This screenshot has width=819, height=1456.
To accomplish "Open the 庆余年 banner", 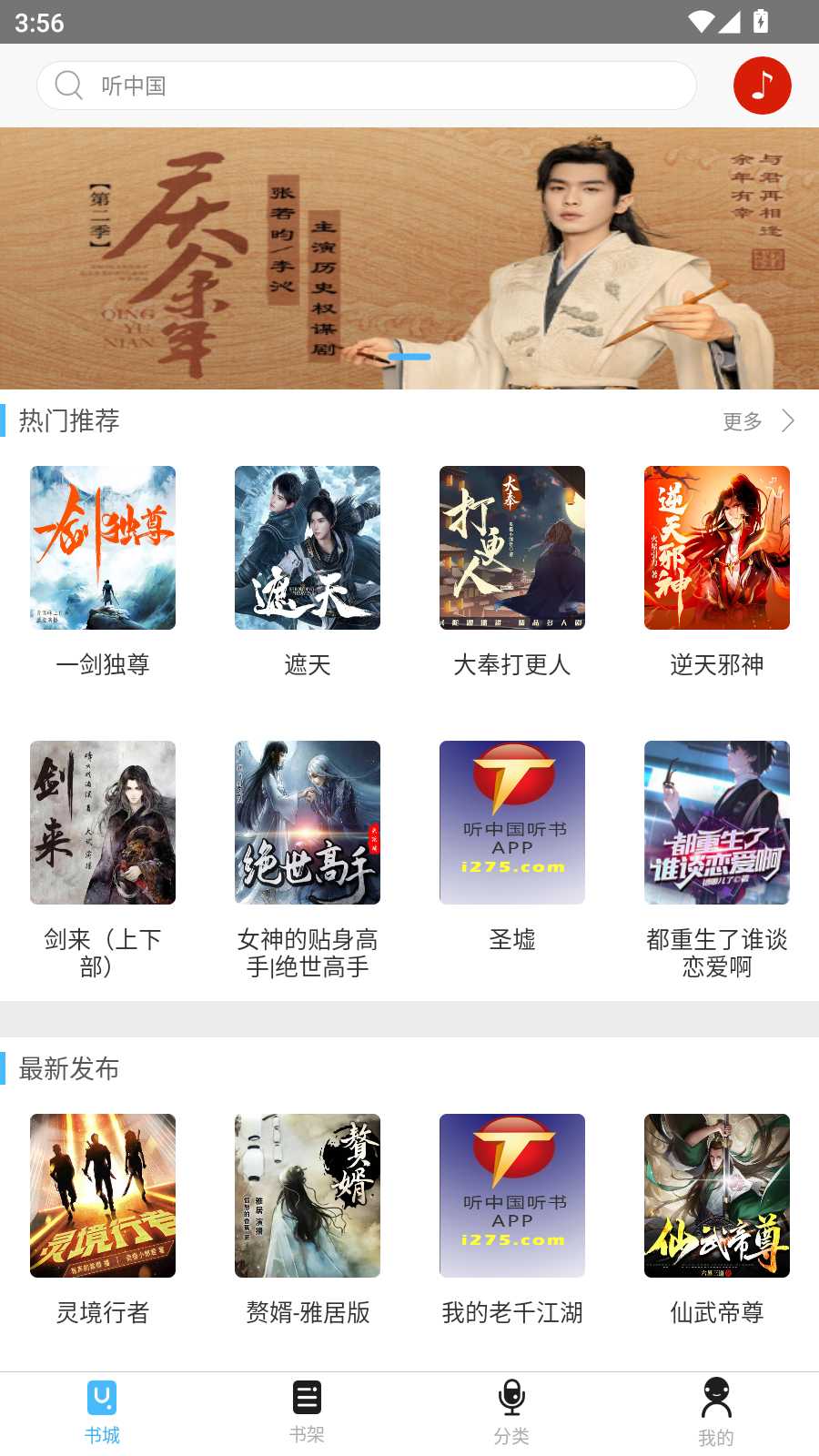I will [409, 258].
